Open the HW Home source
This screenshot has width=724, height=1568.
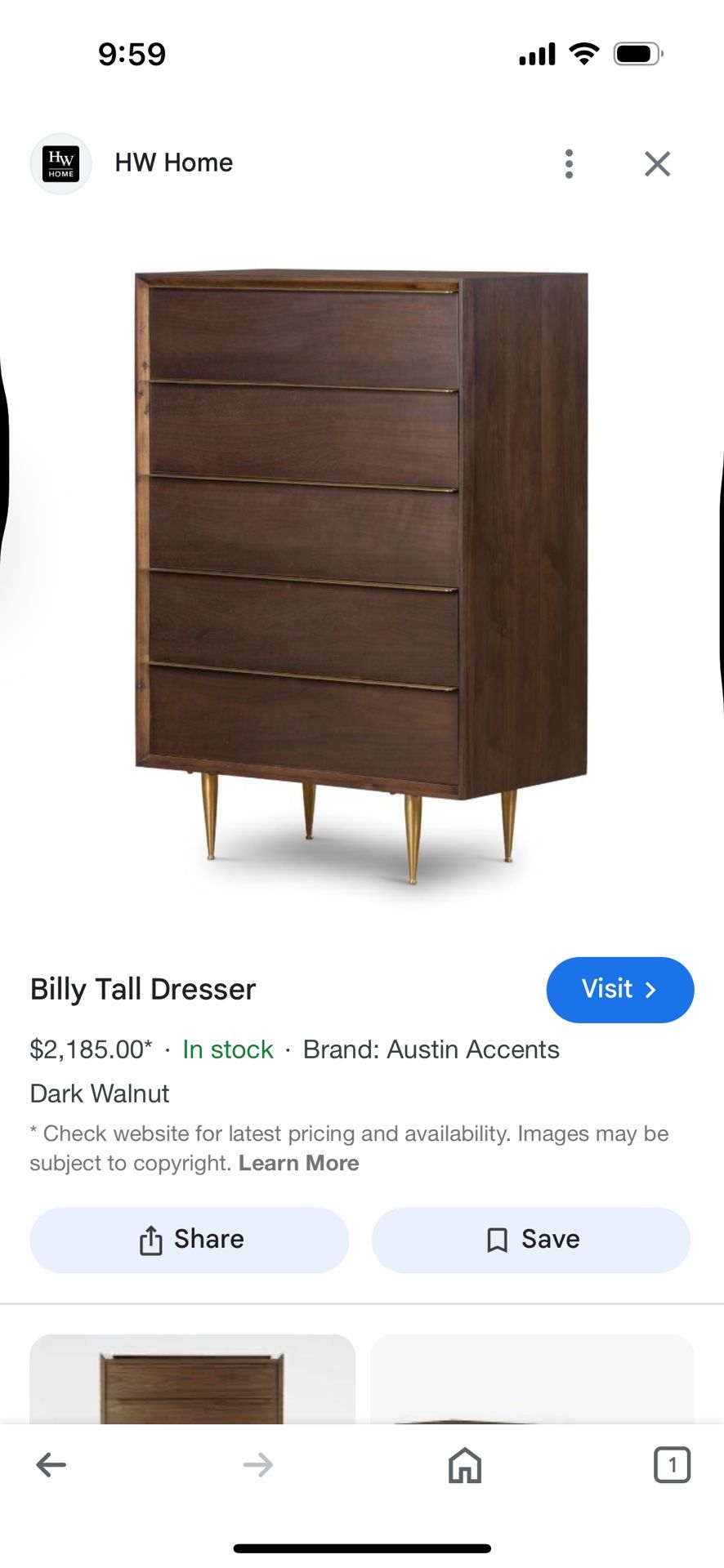coord(173,163)
